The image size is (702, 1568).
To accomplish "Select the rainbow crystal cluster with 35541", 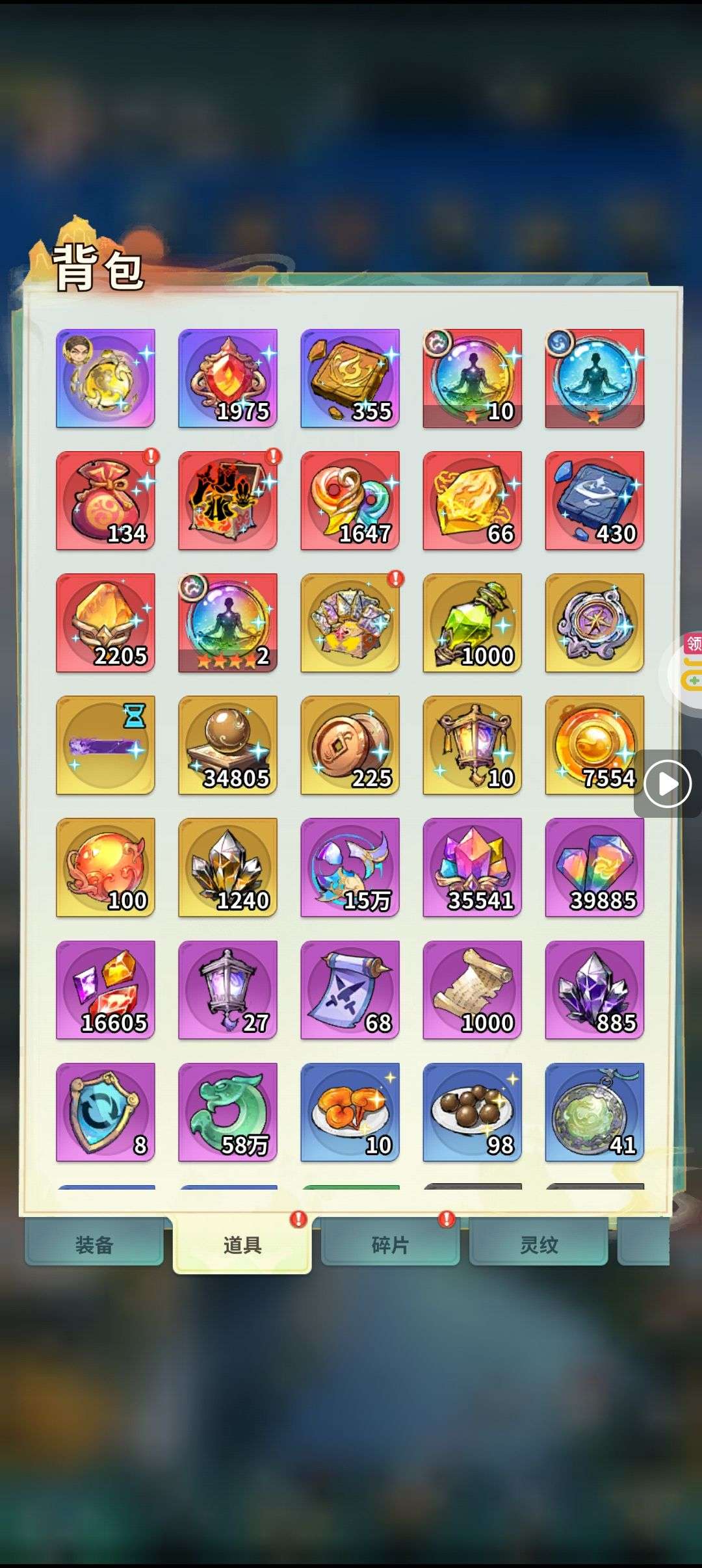I will tap(472, 867).
